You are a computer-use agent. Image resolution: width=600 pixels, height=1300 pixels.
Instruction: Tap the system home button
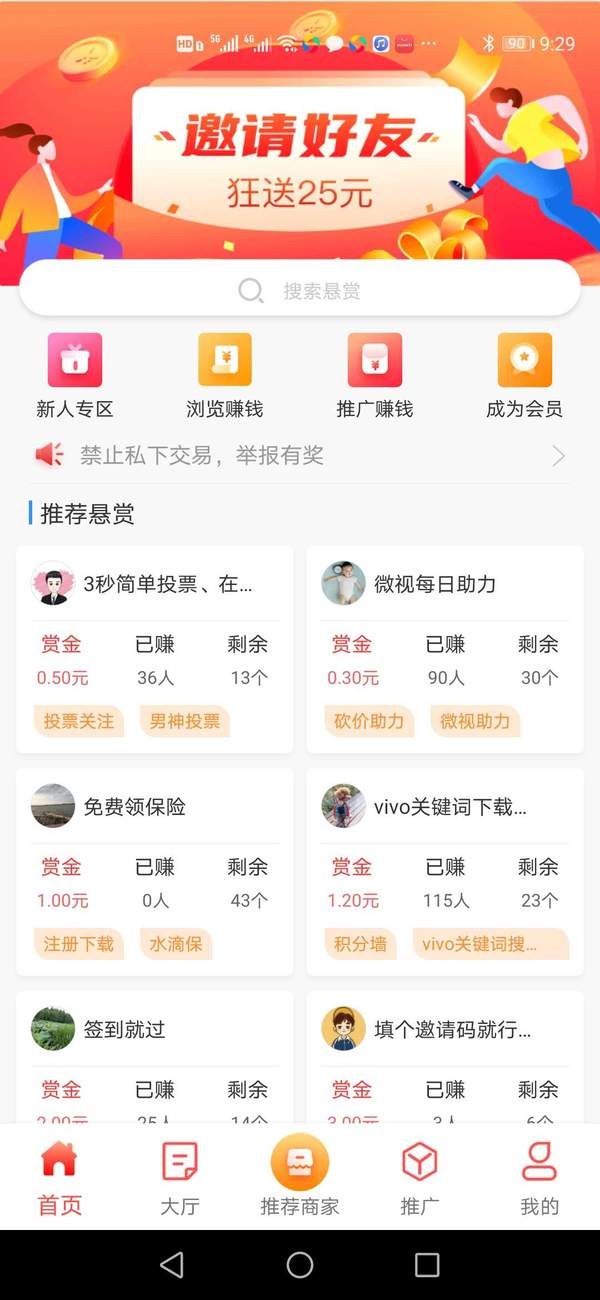coord(300,1265)
